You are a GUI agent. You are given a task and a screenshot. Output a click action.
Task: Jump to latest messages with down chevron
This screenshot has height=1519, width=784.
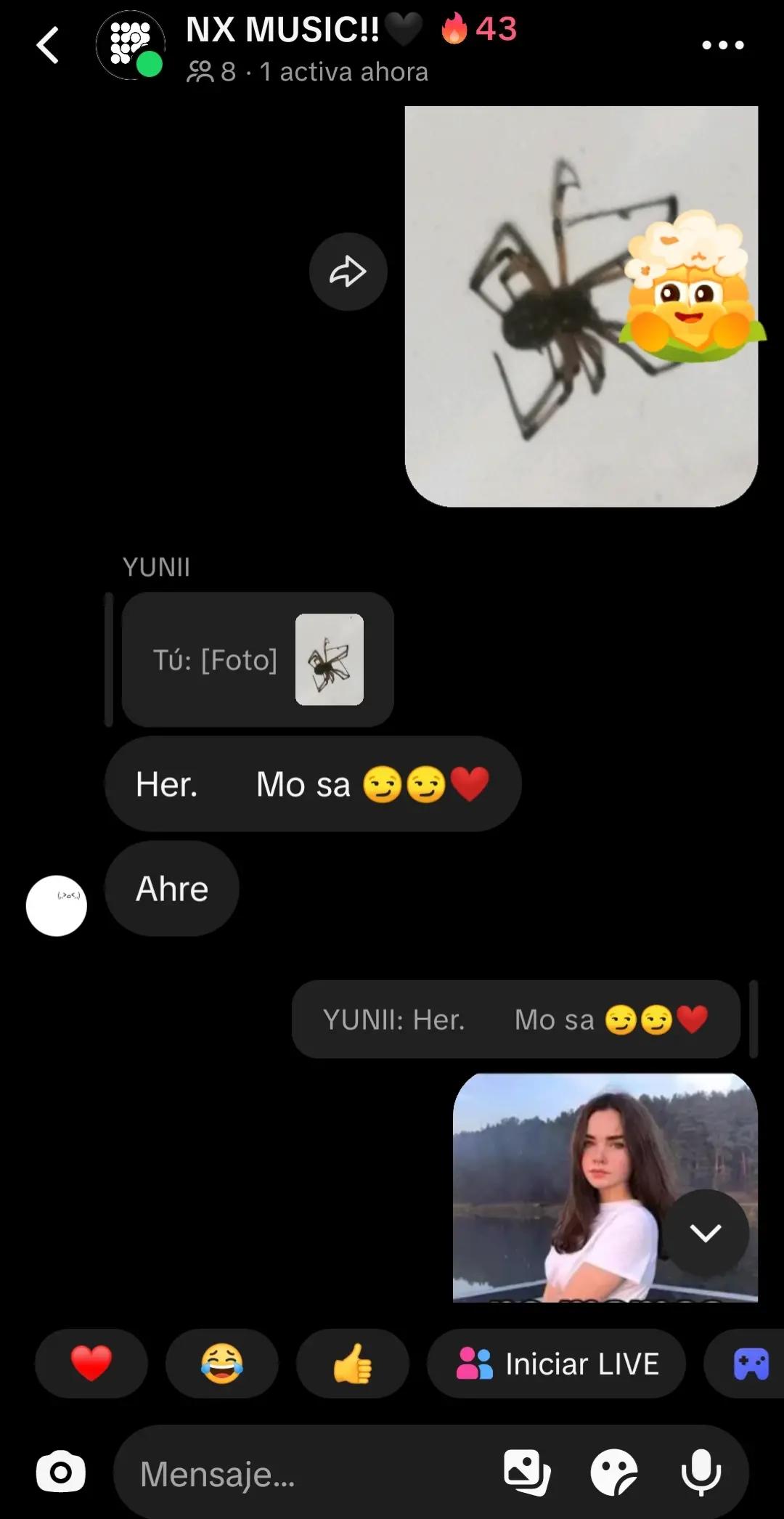pyautogui.click(x=706, y=1232)
